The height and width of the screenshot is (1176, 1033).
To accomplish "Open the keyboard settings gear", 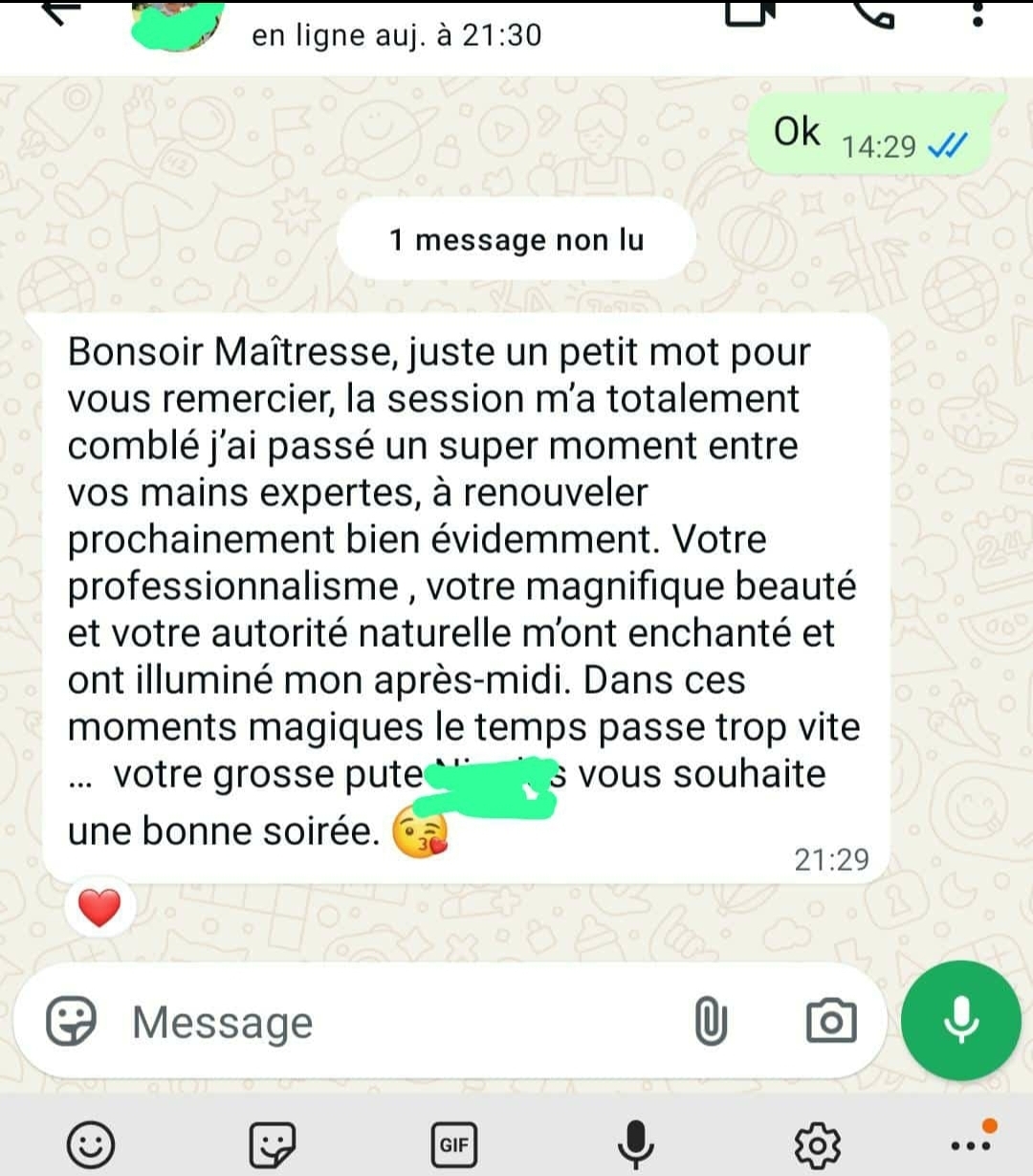I will [817, 1144].
